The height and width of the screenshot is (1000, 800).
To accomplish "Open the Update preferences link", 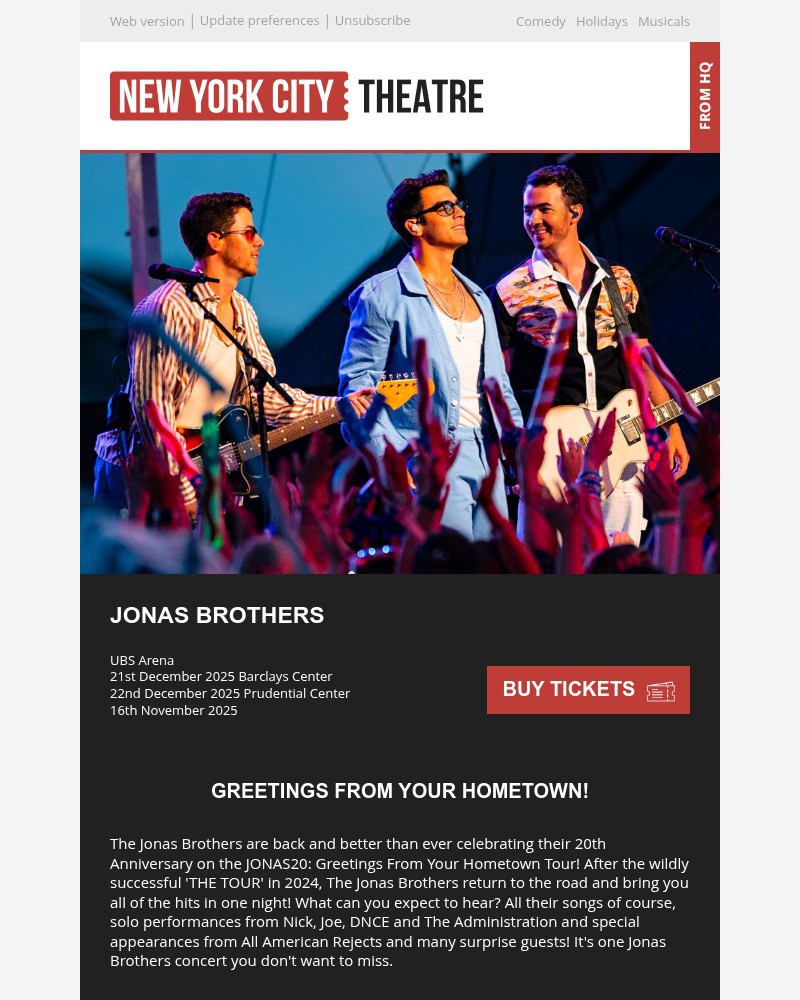I will (x=259, y=21).
